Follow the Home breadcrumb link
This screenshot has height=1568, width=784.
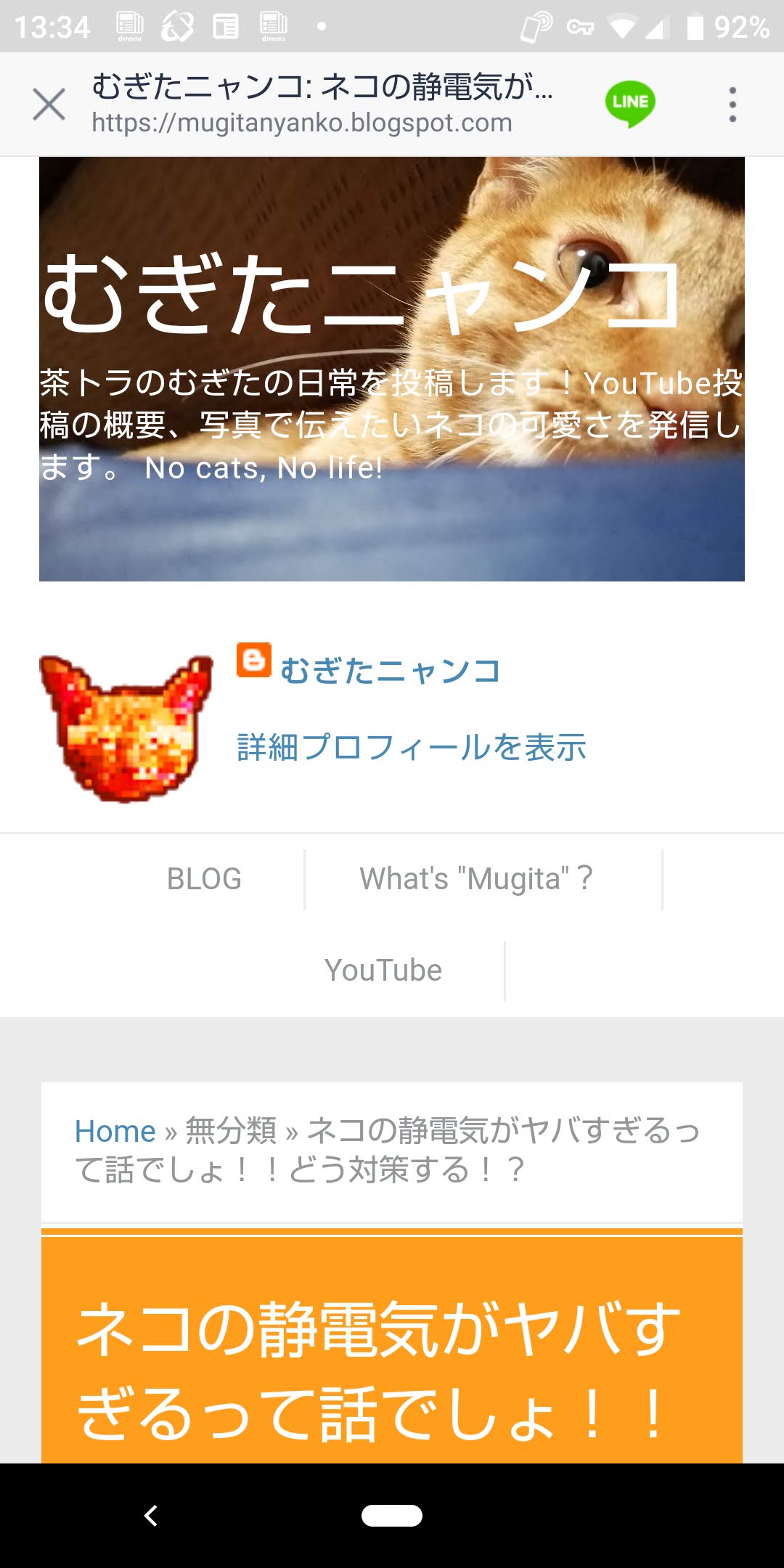click(115, 1131)
